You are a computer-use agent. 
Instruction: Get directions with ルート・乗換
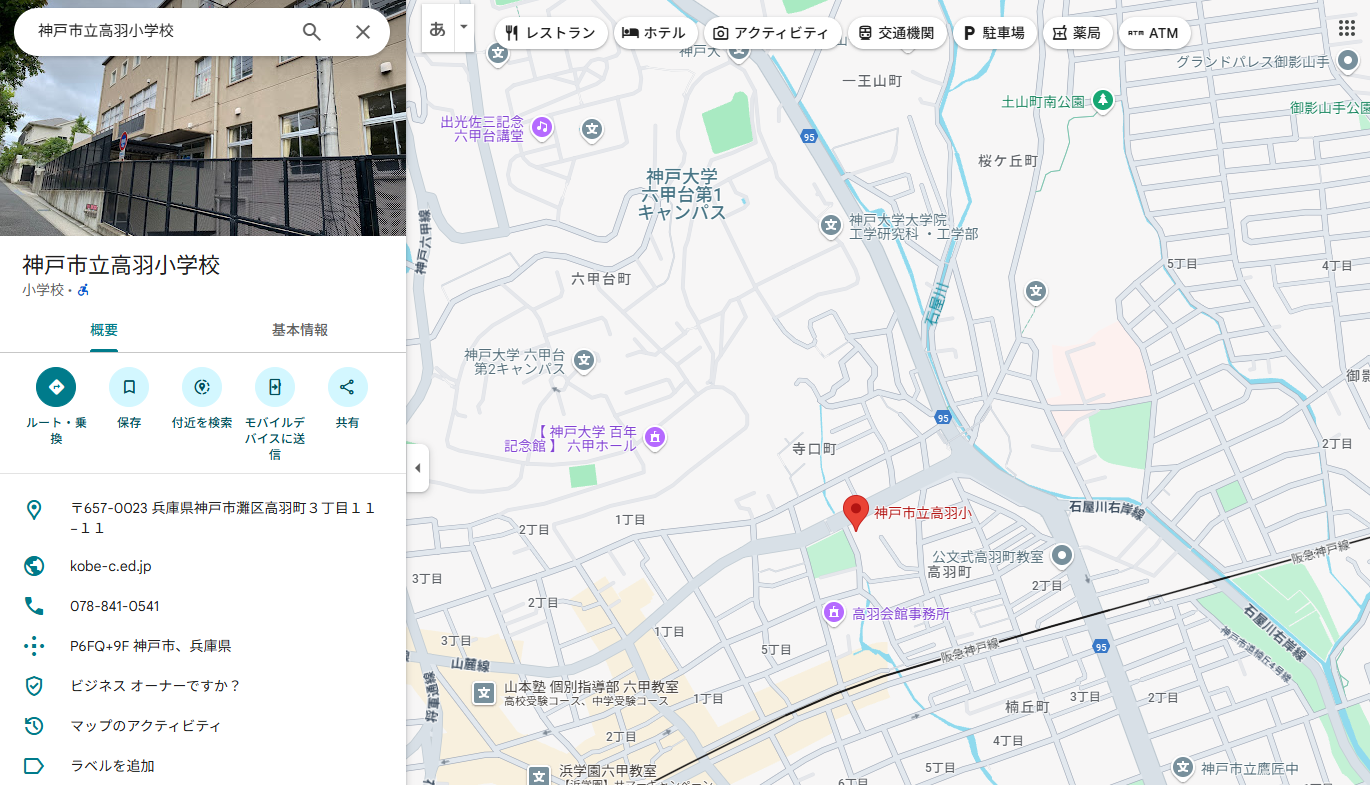(56, 388)
